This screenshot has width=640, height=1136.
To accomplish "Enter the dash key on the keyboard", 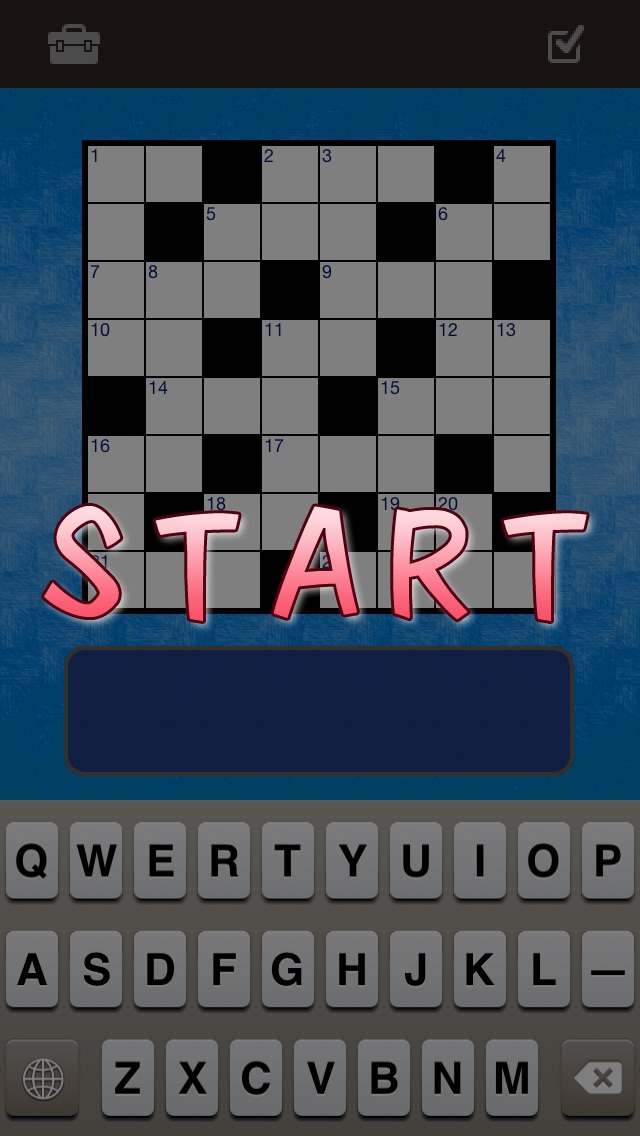I will [x=608, y=969].
